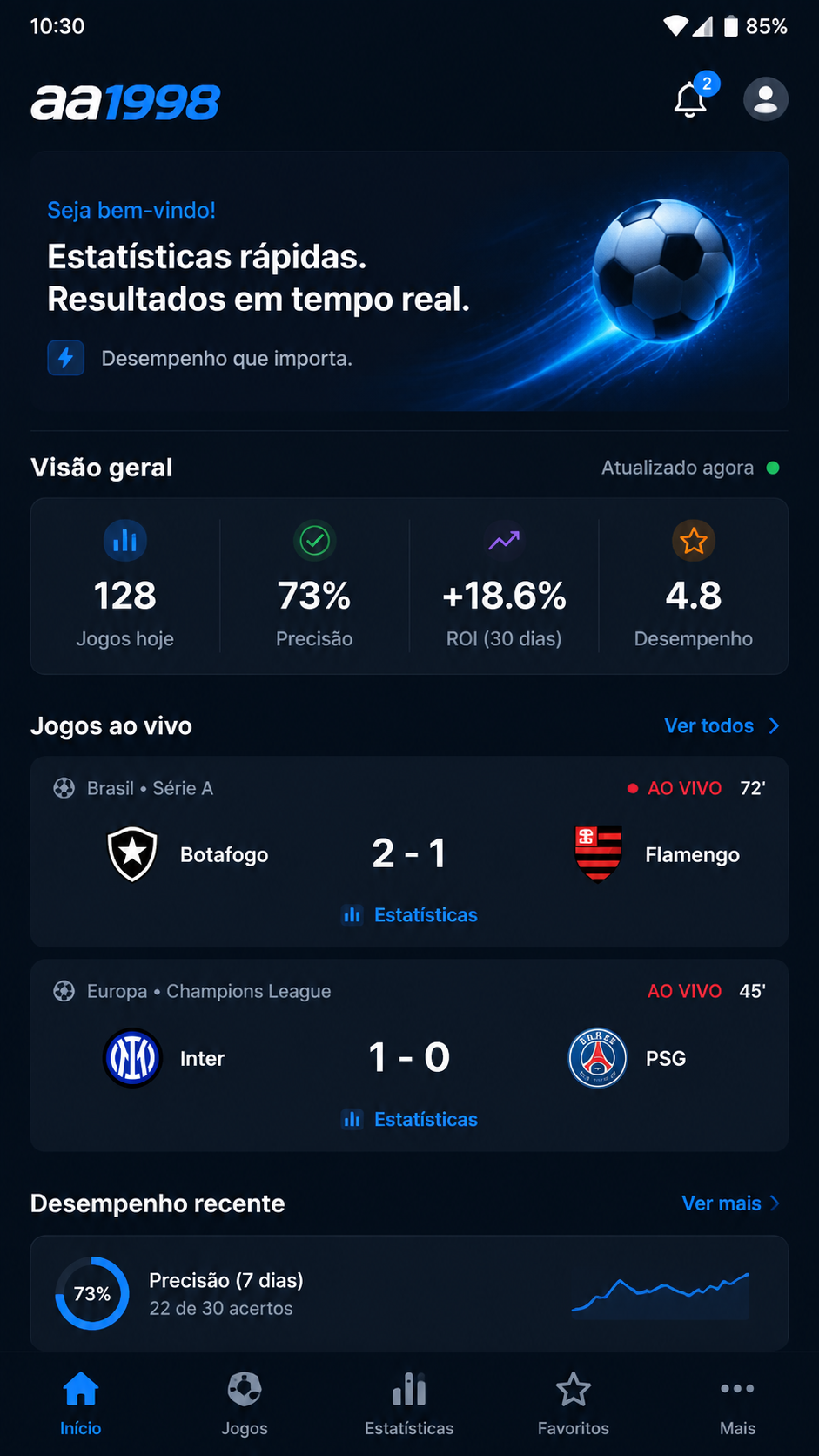This screenshot has height=1456, width=819.
Task: Go to the Estatísticas bottom tab
Action: tap(409, 1404)
